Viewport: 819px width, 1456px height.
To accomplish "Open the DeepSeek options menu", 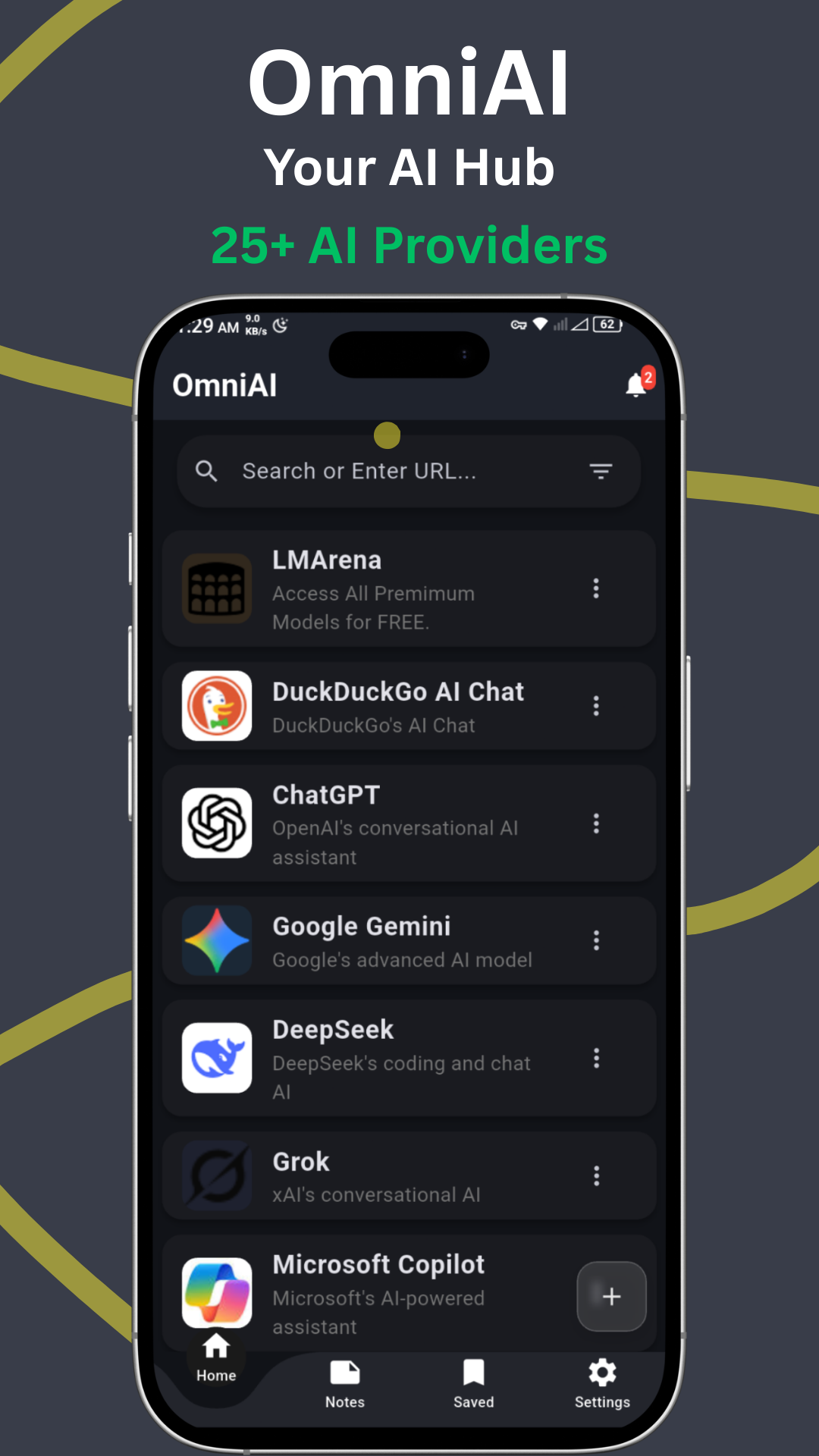I will click(x=597, y=1059).
